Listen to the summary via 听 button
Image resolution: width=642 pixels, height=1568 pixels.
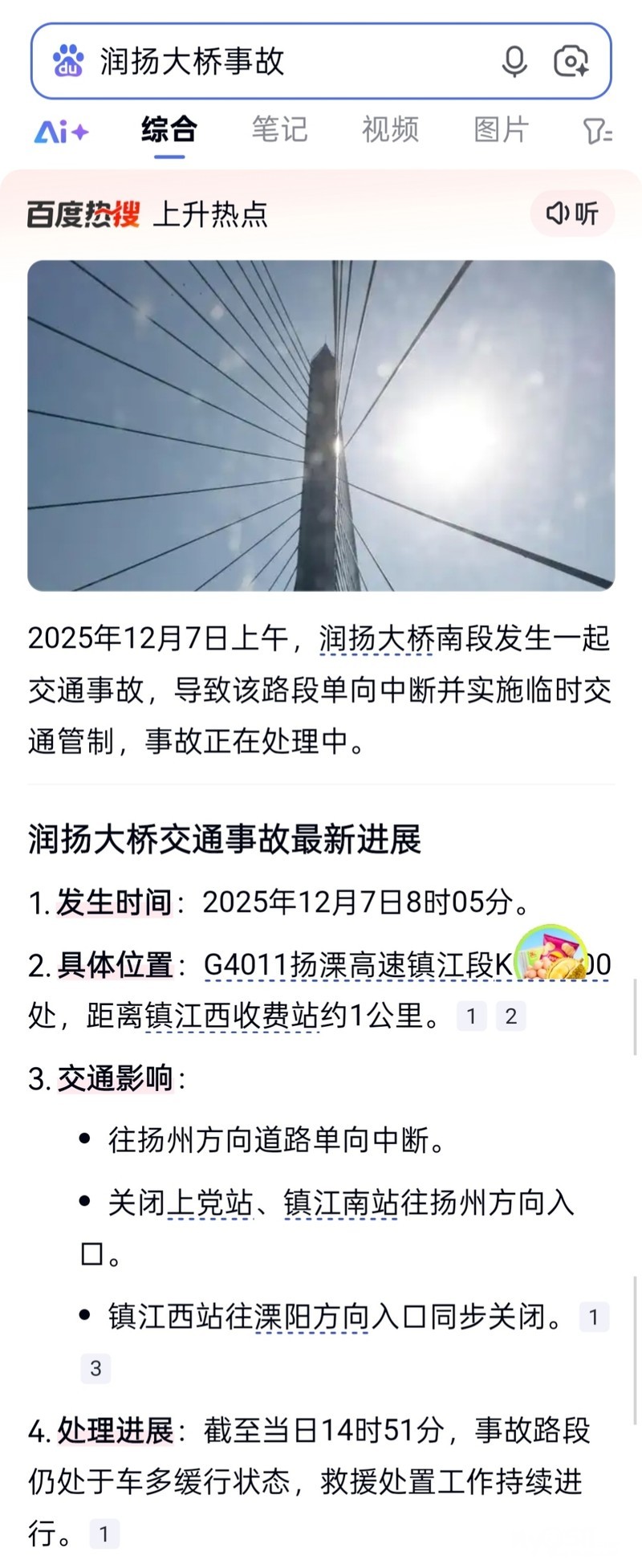click(572, 214)
